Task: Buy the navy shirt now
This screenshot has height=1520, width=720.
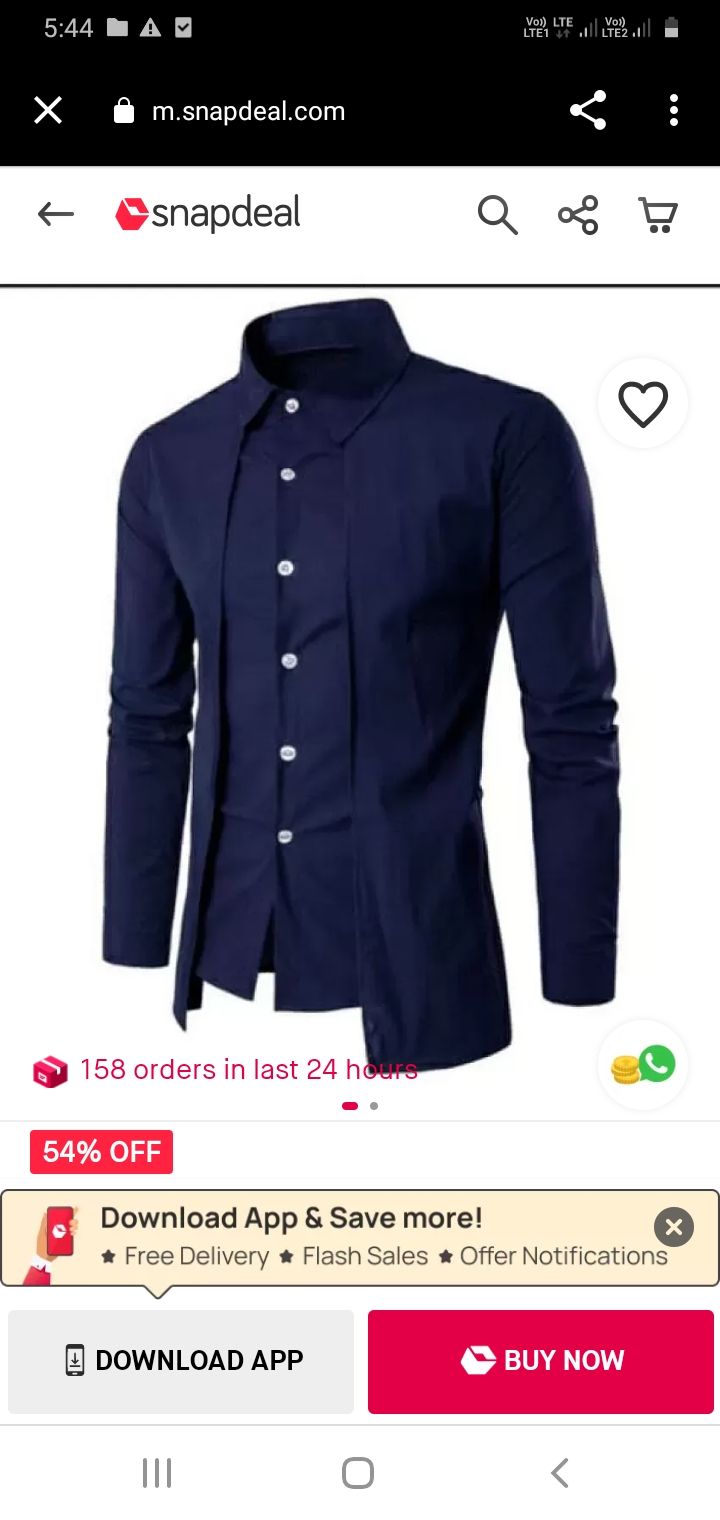Action: coord(541,1361)
